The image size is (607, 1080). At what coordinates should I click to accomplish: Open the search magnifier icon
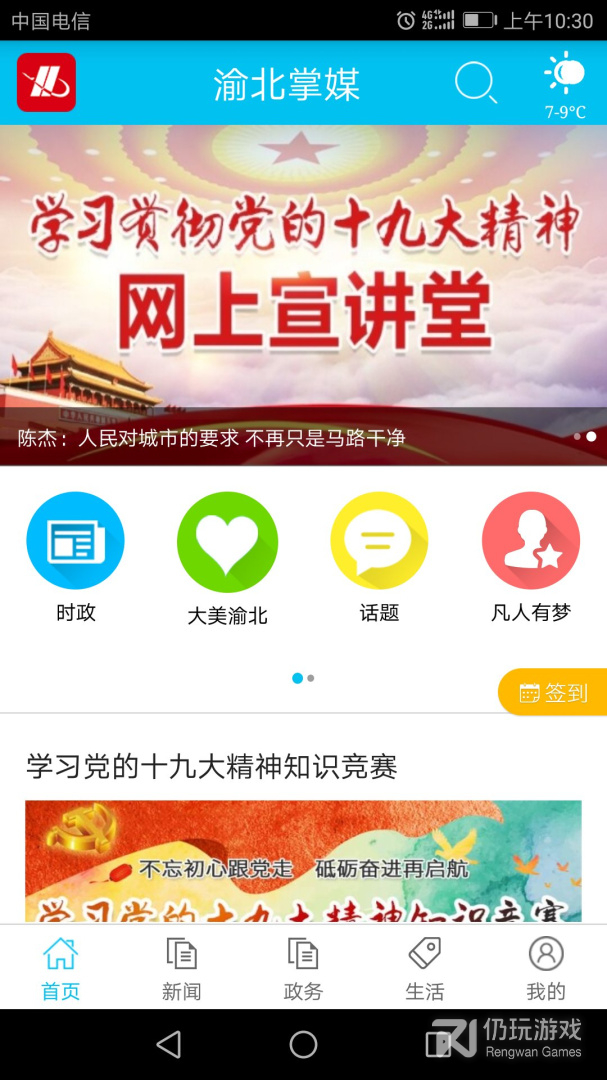coord(476,83)
